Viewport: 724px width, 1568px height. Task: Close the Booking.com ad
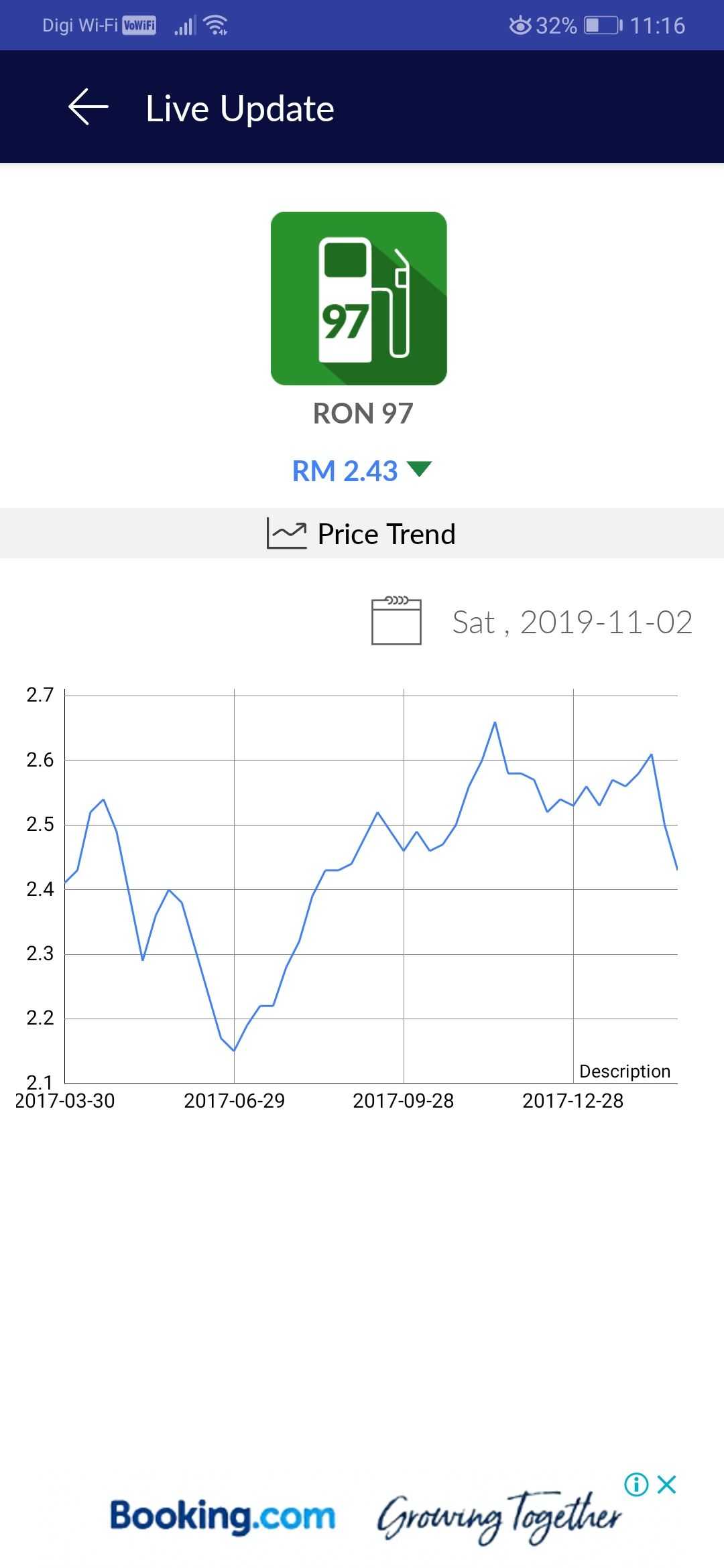[x=667, y=1484]
